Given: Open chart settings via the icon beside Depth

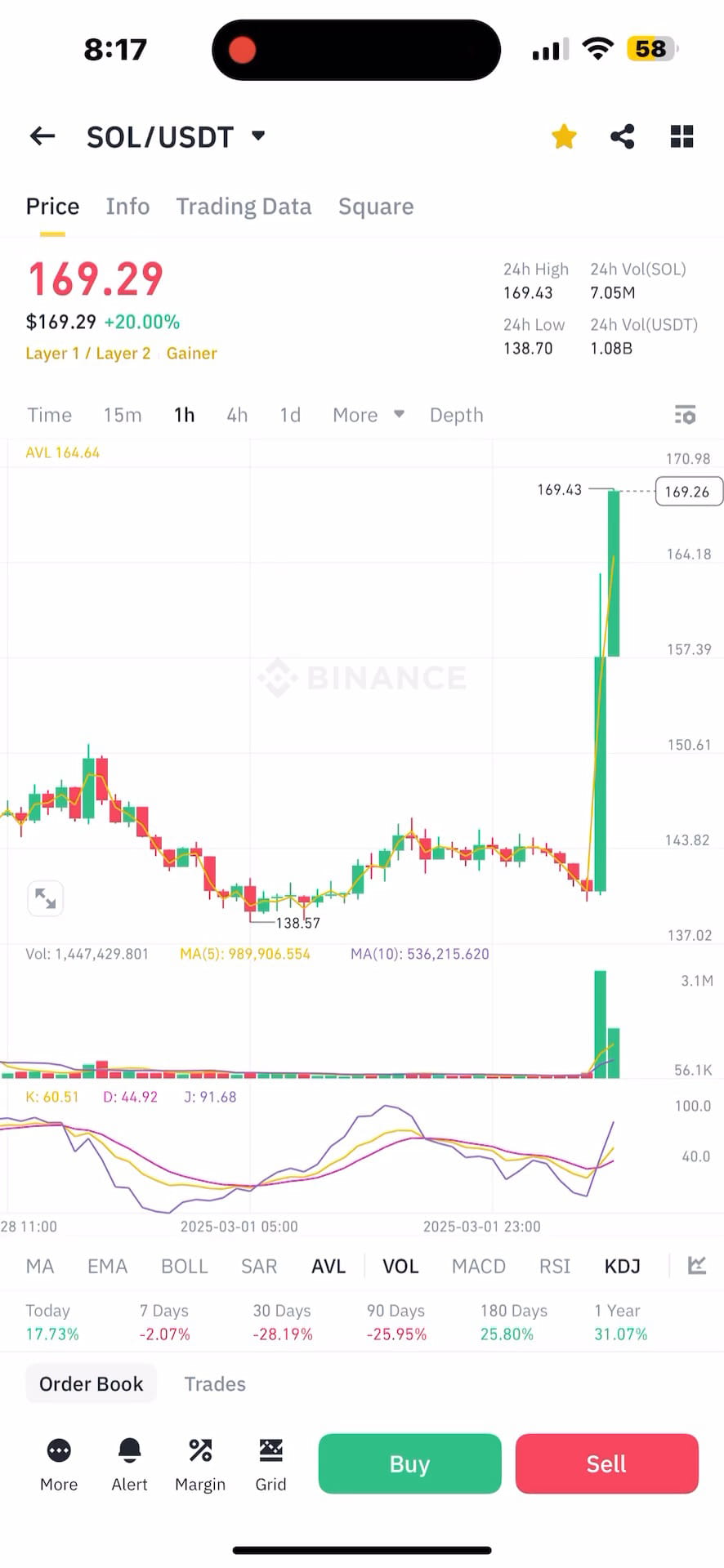Looking at the screenshot, I should 685,415.
